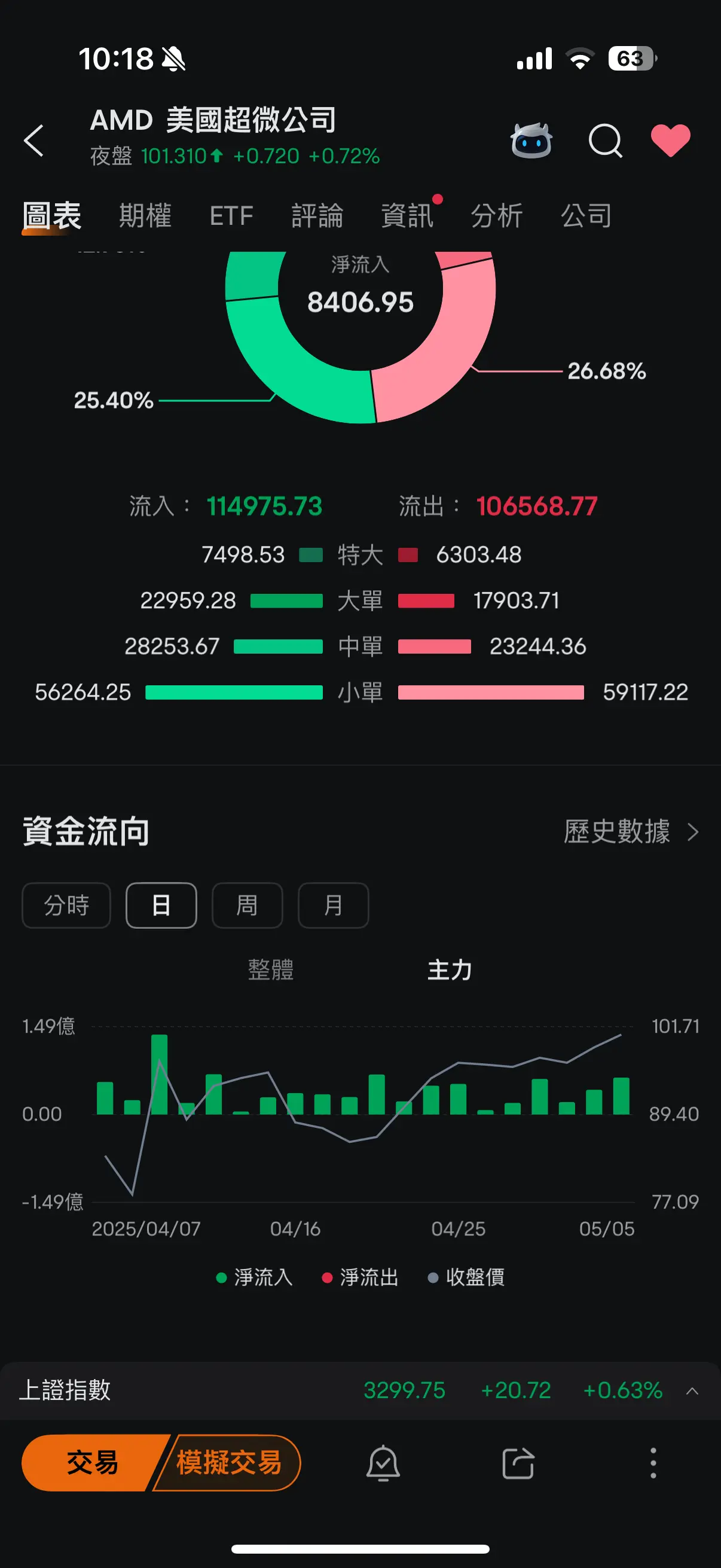Set a price alert with the bell icon
Image resolution: width=721 pixels, height=1568 pixels.
click(x=383, y=1463)
